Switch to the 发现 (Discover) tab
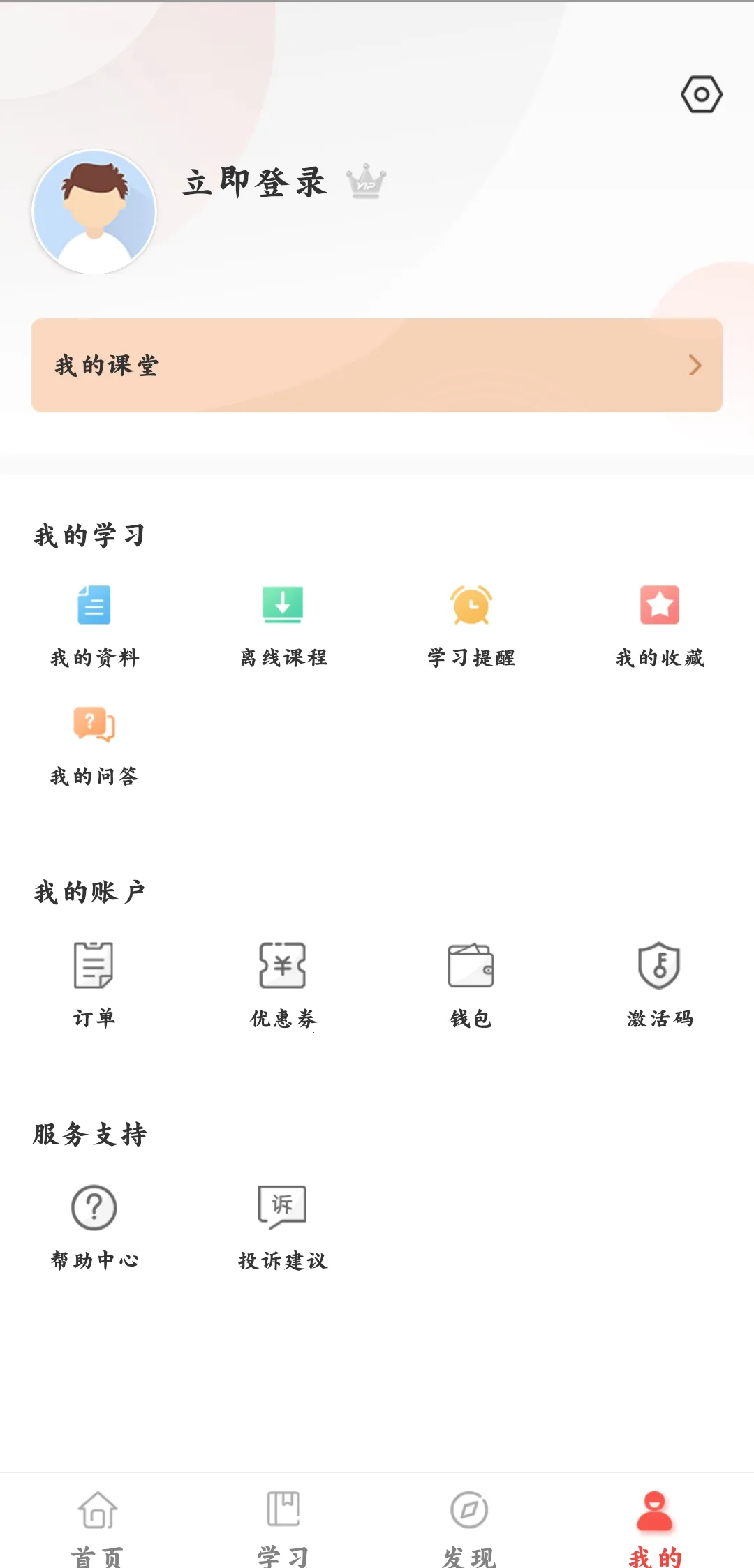Viewport: 754px width, 1568px height. tap(469, 1528)
